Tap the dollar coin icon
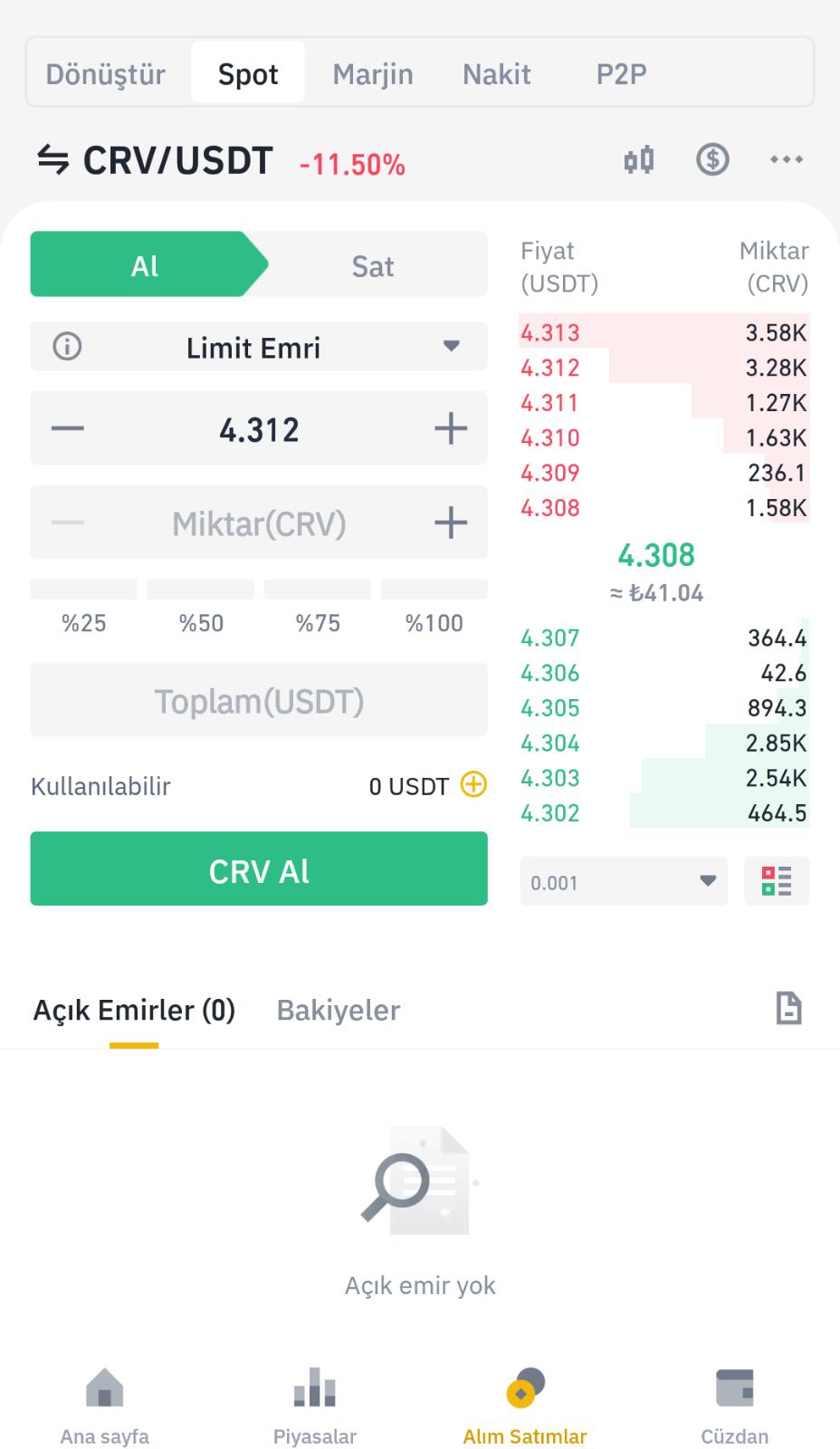 712,160
